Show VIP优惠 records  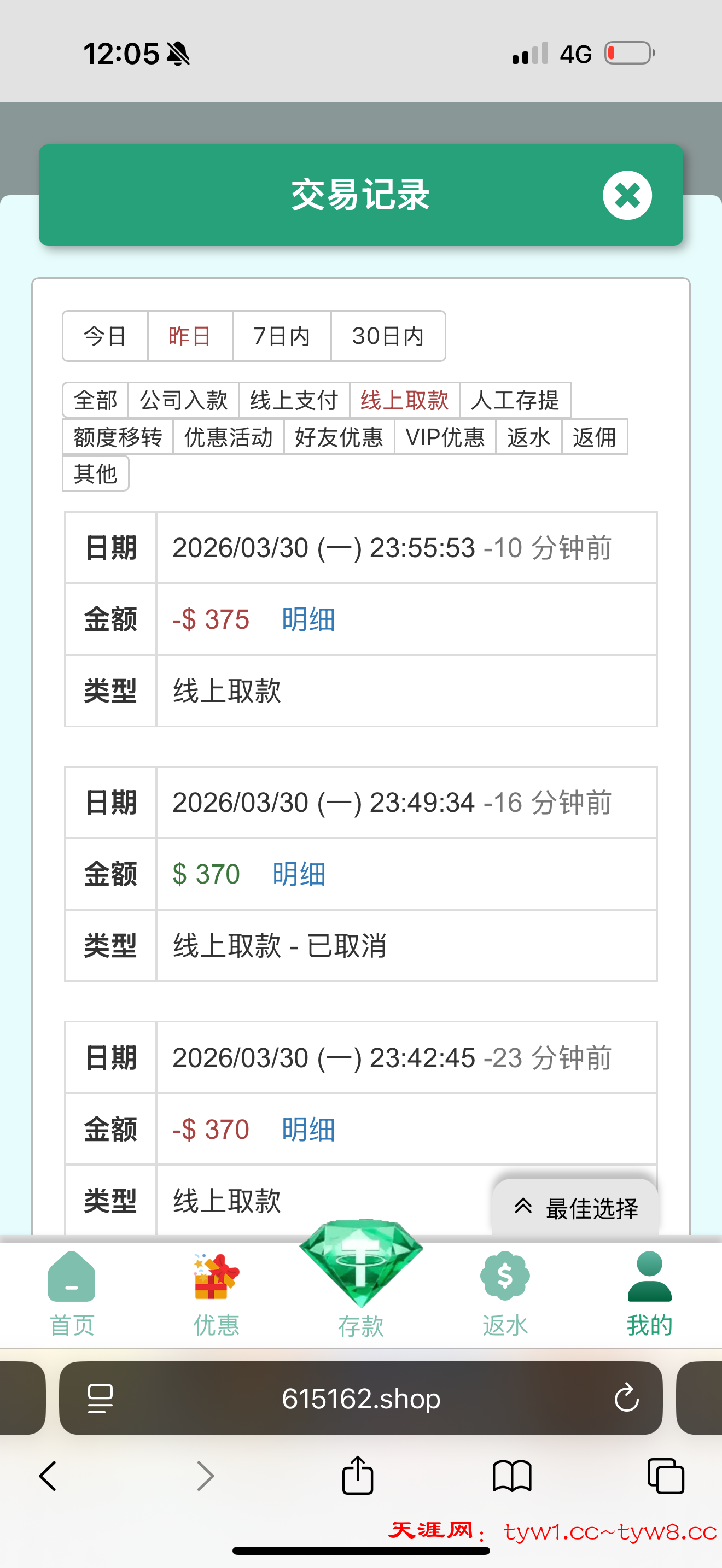click(445, 436)
